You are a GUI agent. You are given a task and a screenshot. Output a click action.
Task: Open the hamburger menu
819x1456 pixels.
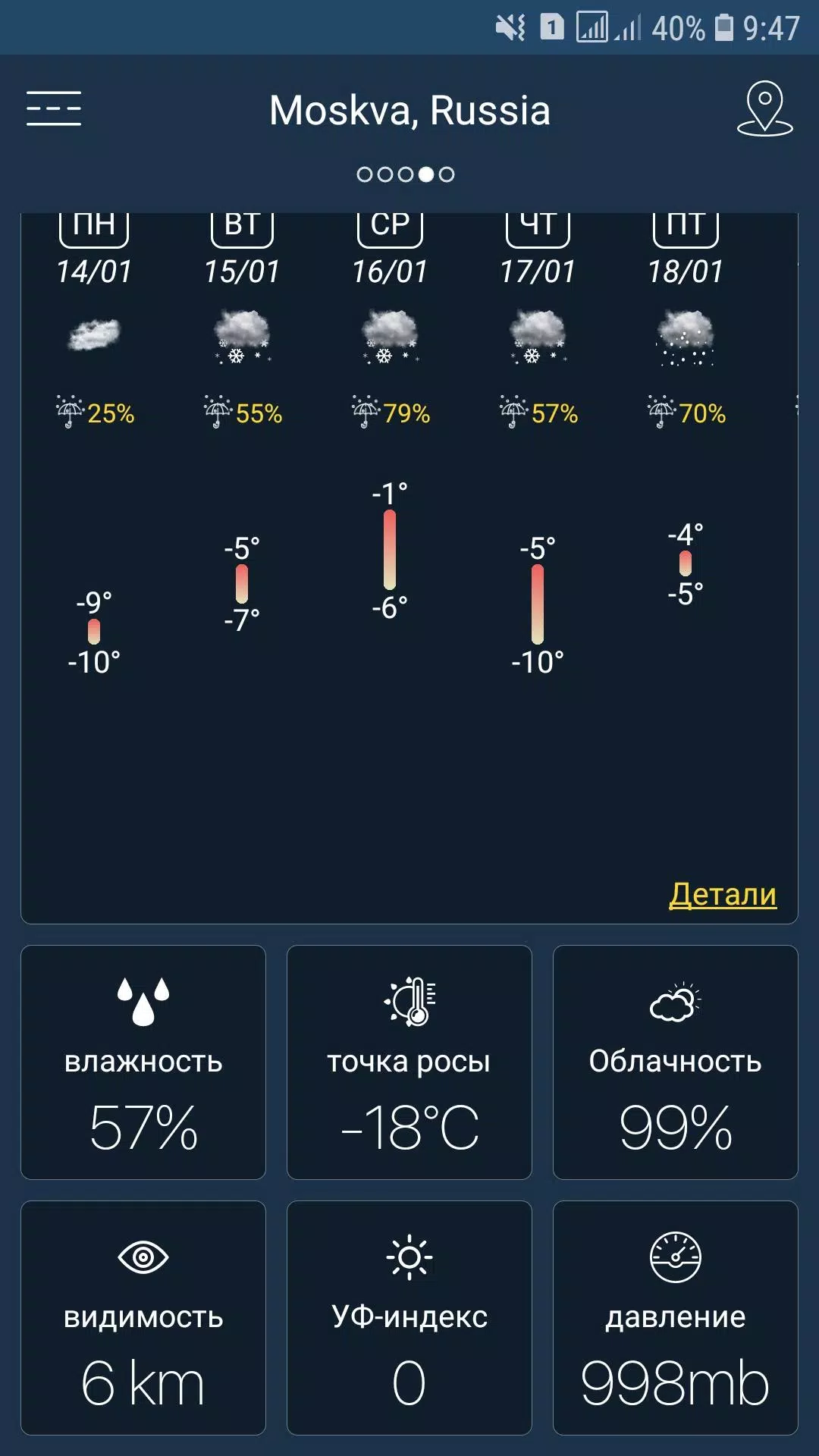click(53, 109)
